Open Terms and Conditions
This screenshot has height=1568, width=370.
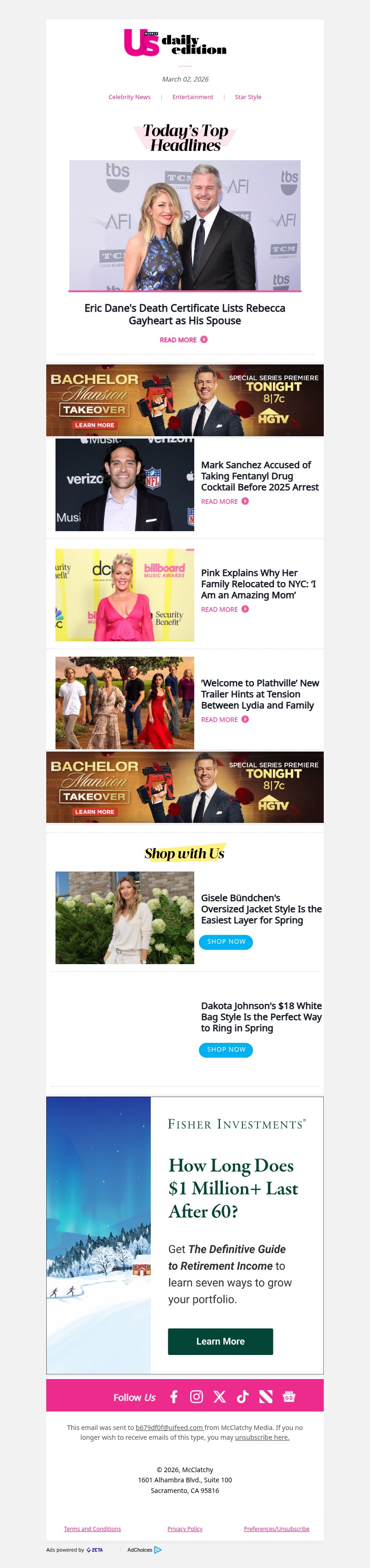(x=92, y=1529)
